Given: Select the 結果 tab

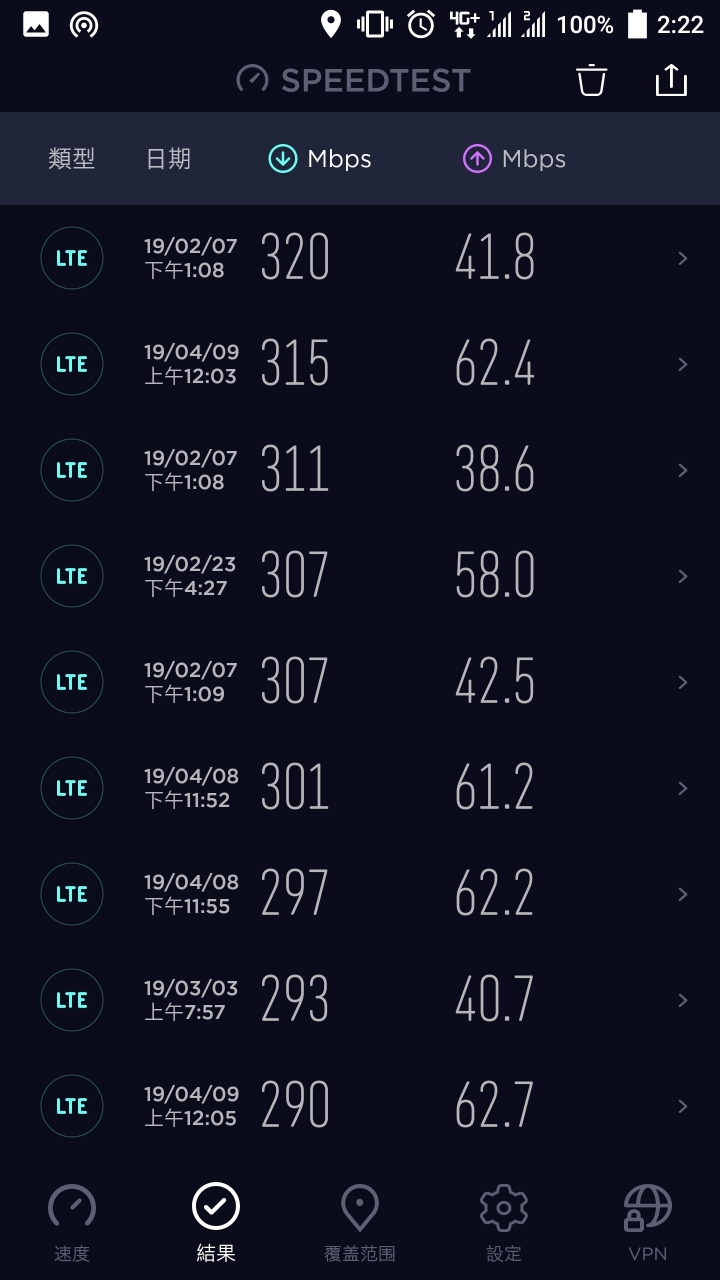Looking at the screenshot, I should pos(216,1222).
